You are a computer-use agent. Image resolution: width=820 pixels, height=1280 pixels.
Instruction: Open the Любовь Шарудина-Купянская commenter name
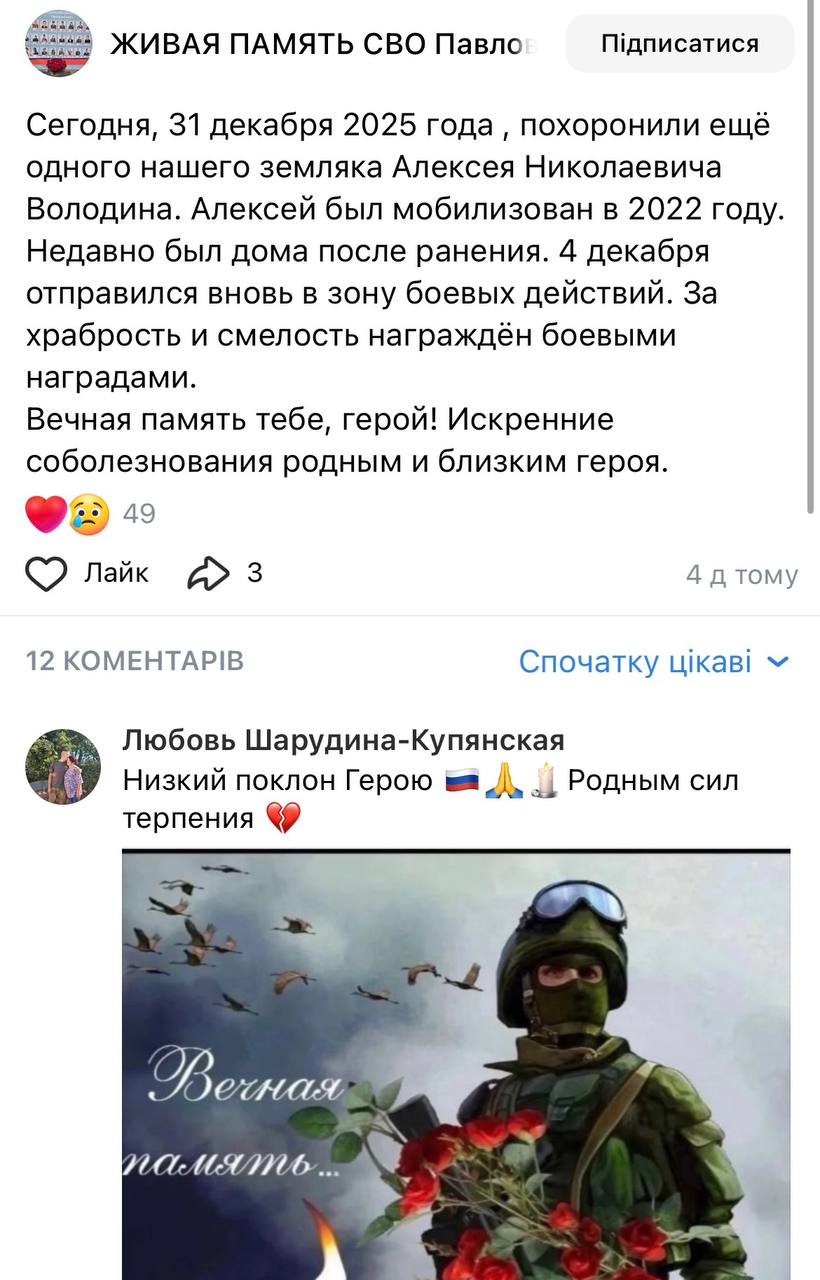(x=343, y=740)
